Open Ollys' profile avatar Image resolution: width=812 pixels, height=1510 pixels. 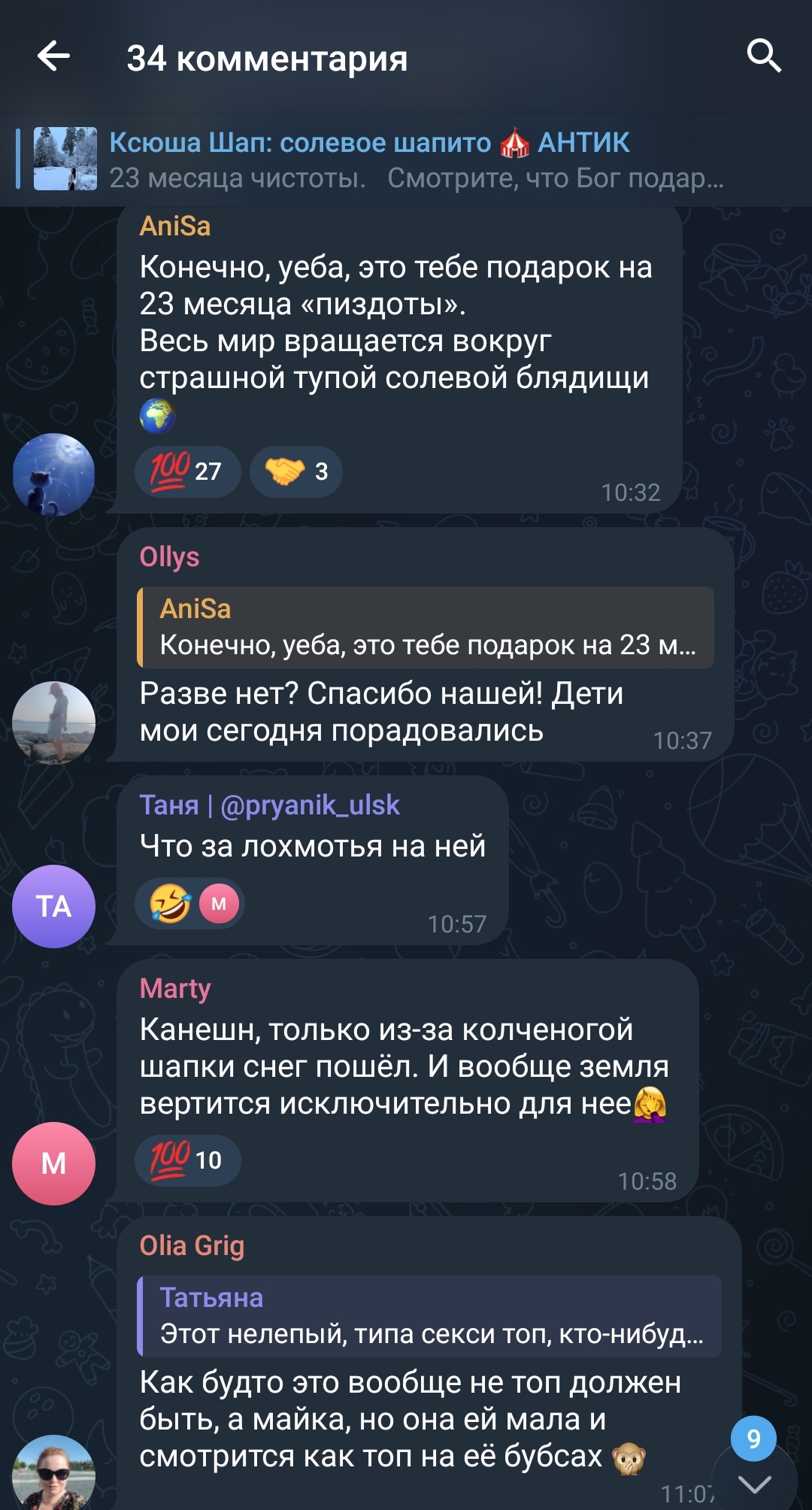[x=53, y=723]
